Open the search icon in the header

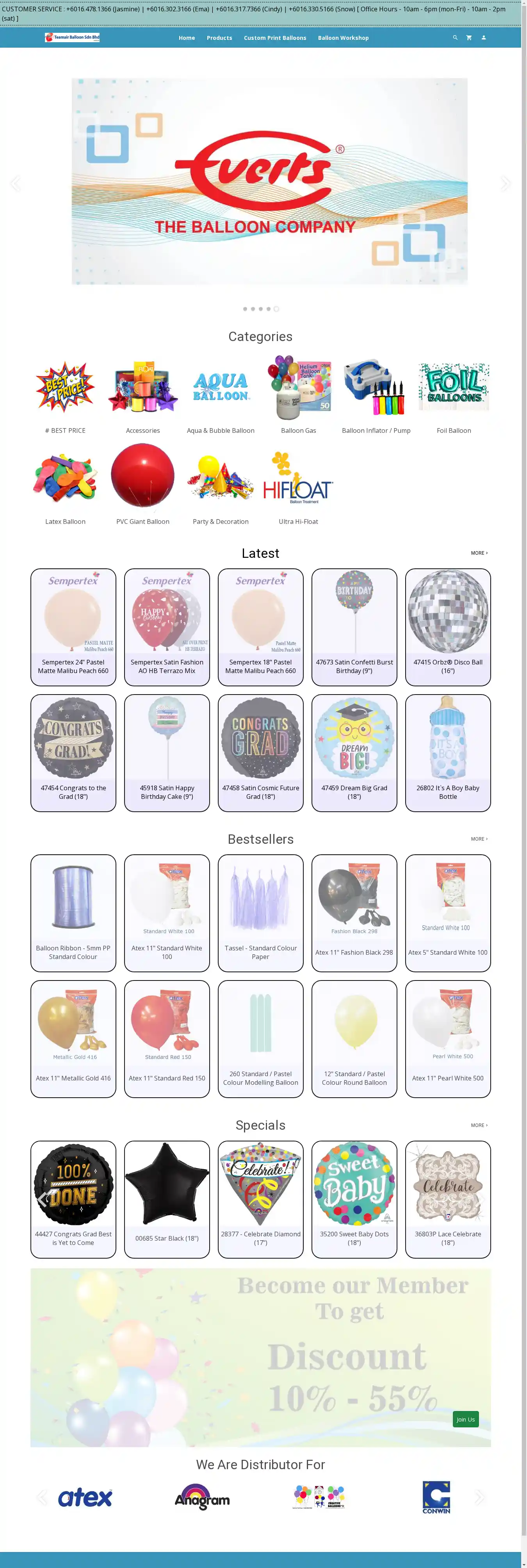(x=454, y=38)
